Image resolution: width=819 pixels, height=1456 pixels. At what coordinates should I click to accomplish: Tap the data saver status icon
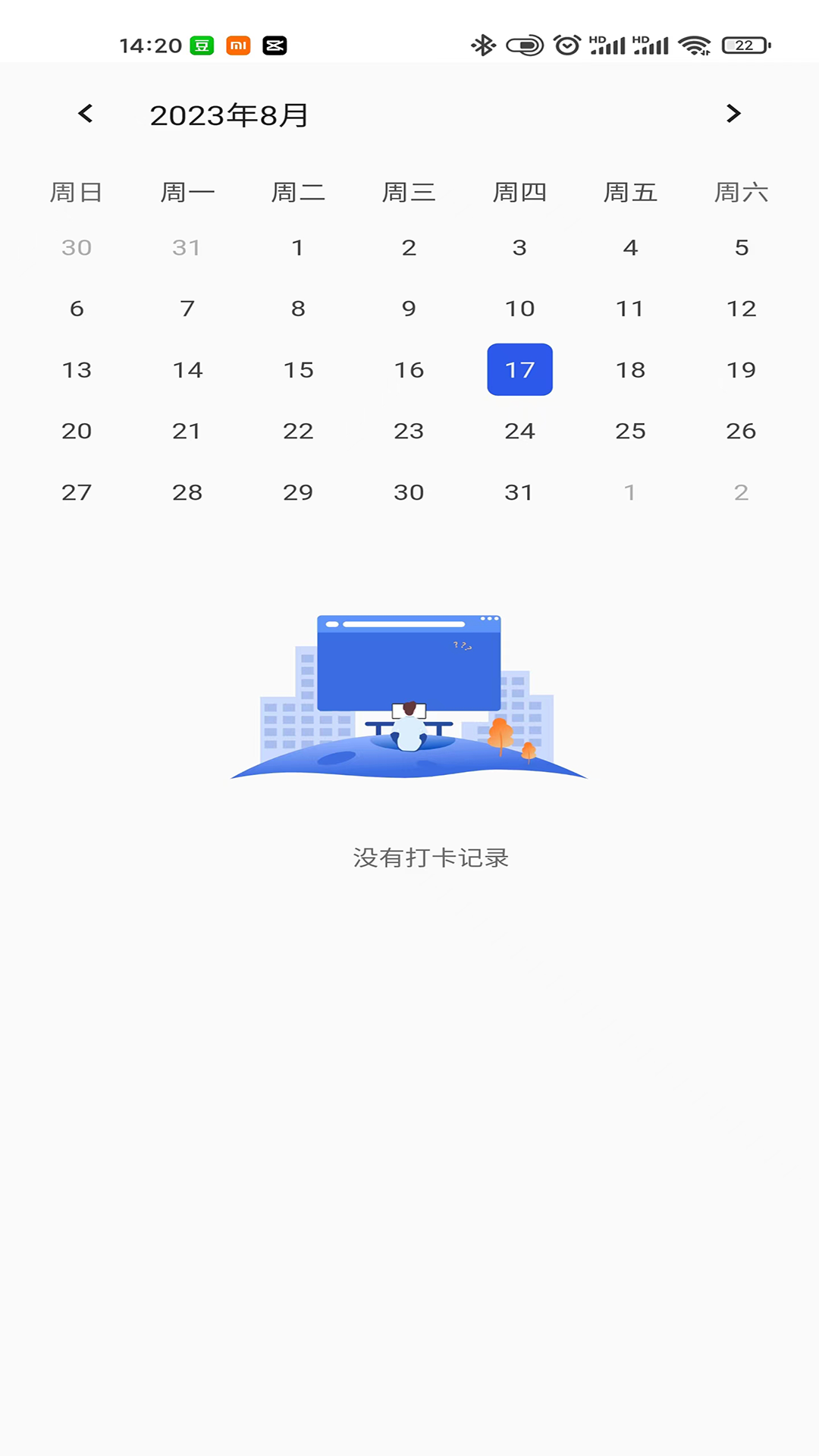[x=526, y=45]
